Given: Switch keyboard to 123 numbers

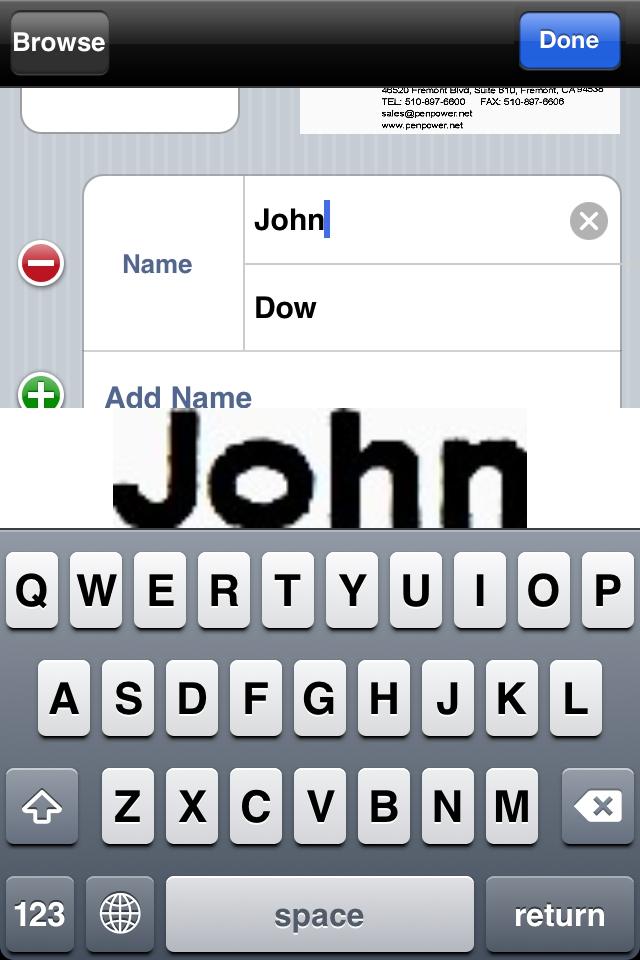Looking at the screenshot, I should pyautogui.click(x=40, y=914).
